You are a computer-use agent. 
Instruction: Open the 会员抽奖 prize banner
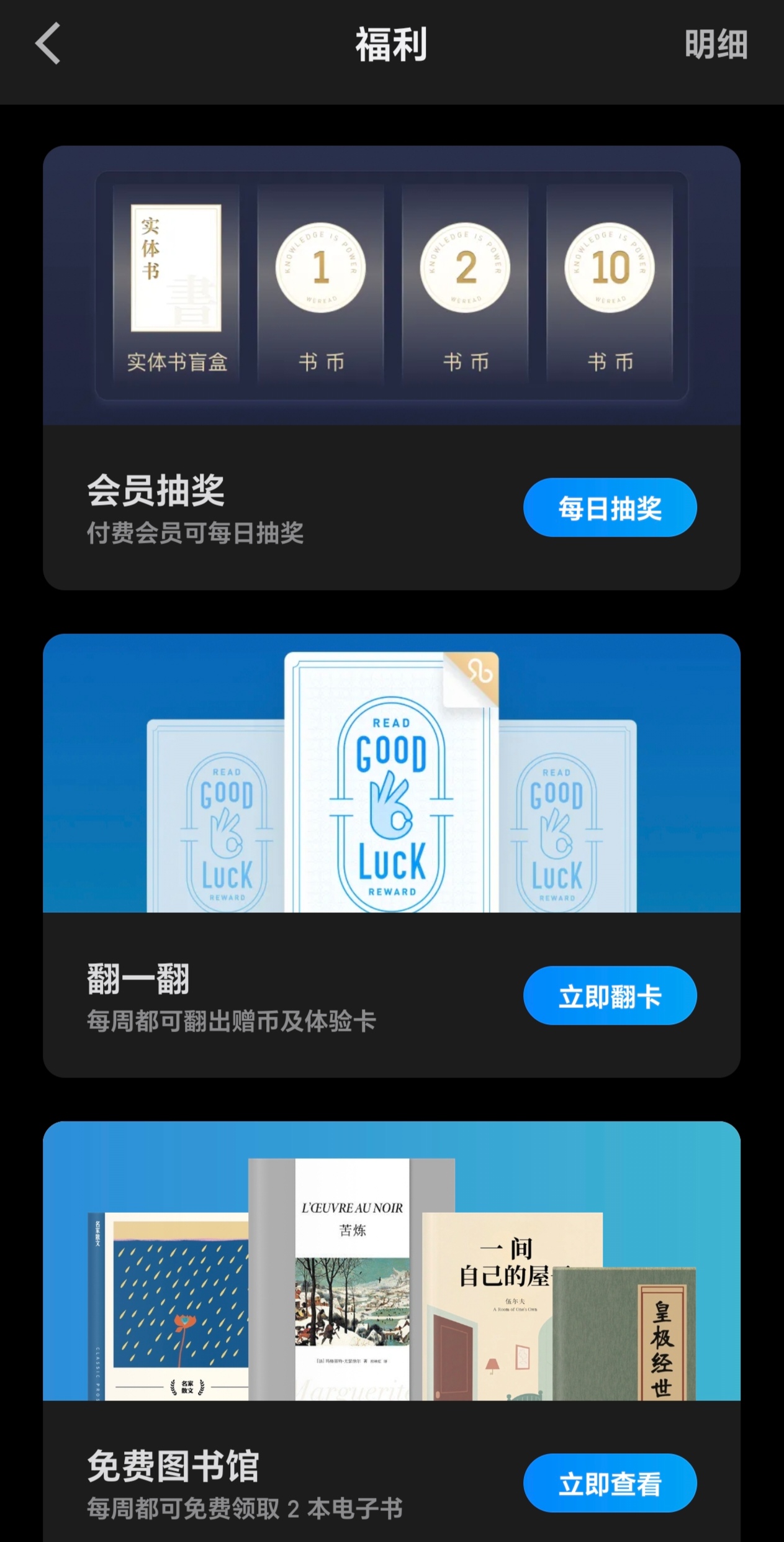tap(391, 286)
